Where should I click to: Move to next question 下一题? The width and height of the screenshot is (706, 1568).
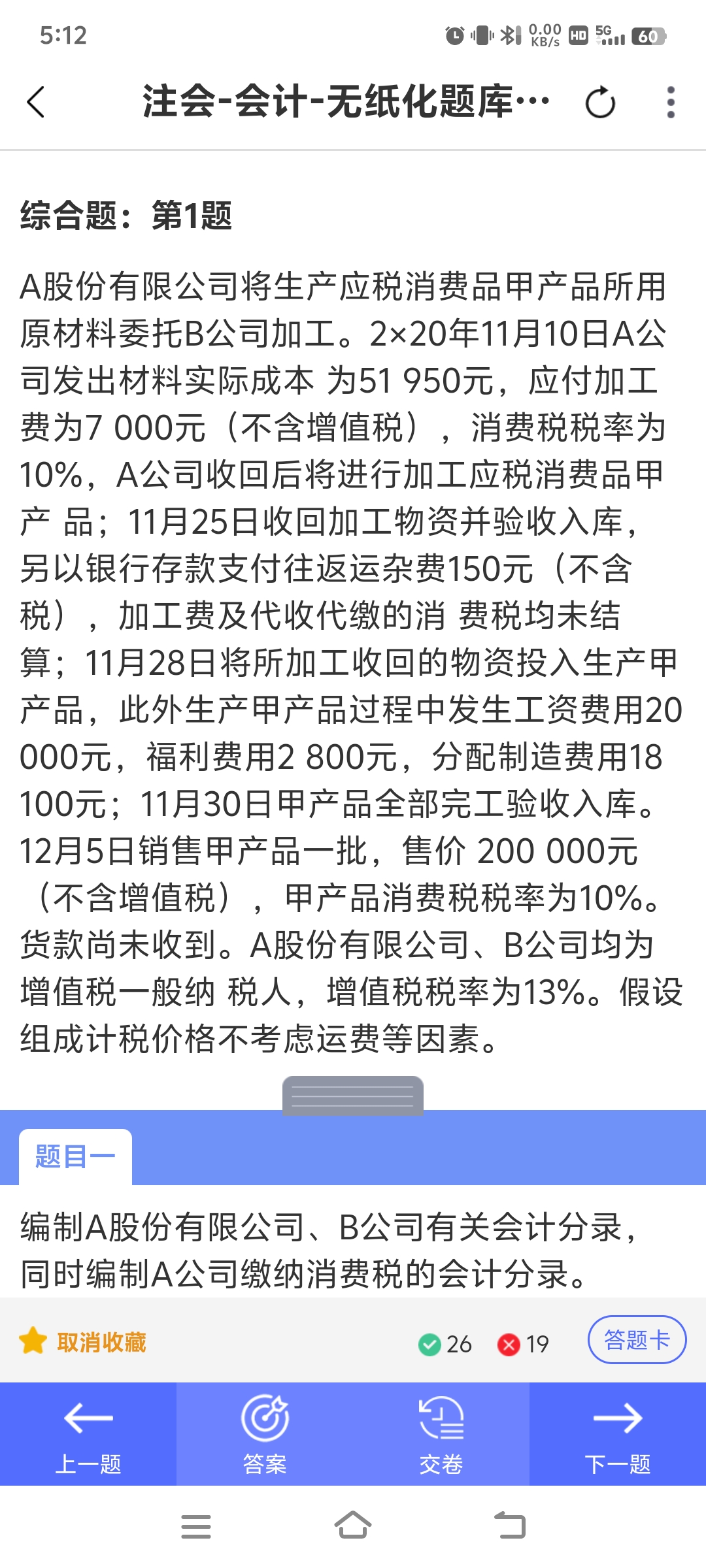coord(618,1435)
